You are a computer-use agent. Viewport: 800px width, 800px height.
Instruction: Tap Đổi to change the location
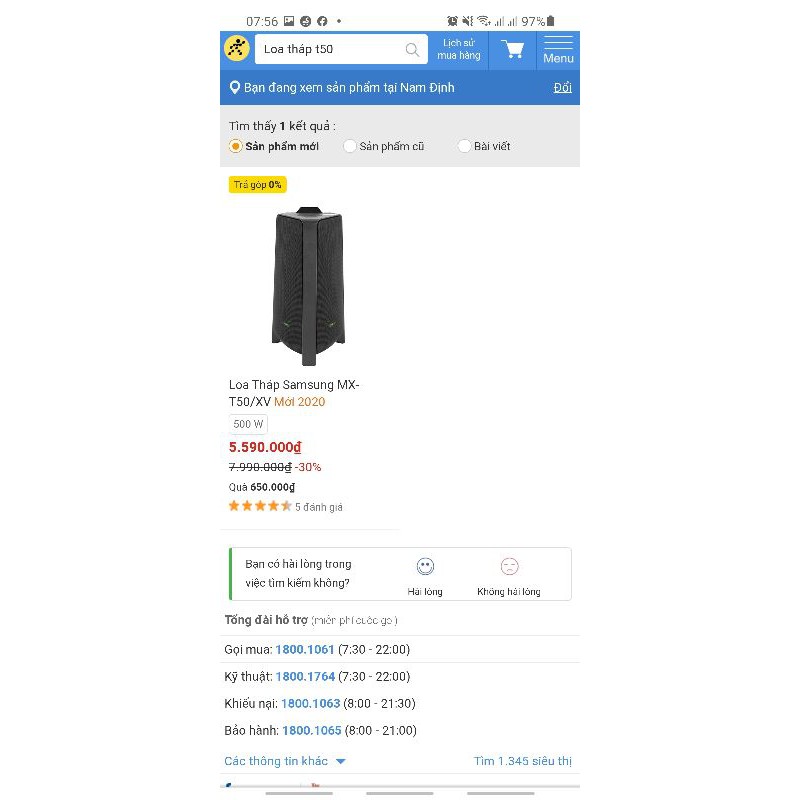(563, 88)
